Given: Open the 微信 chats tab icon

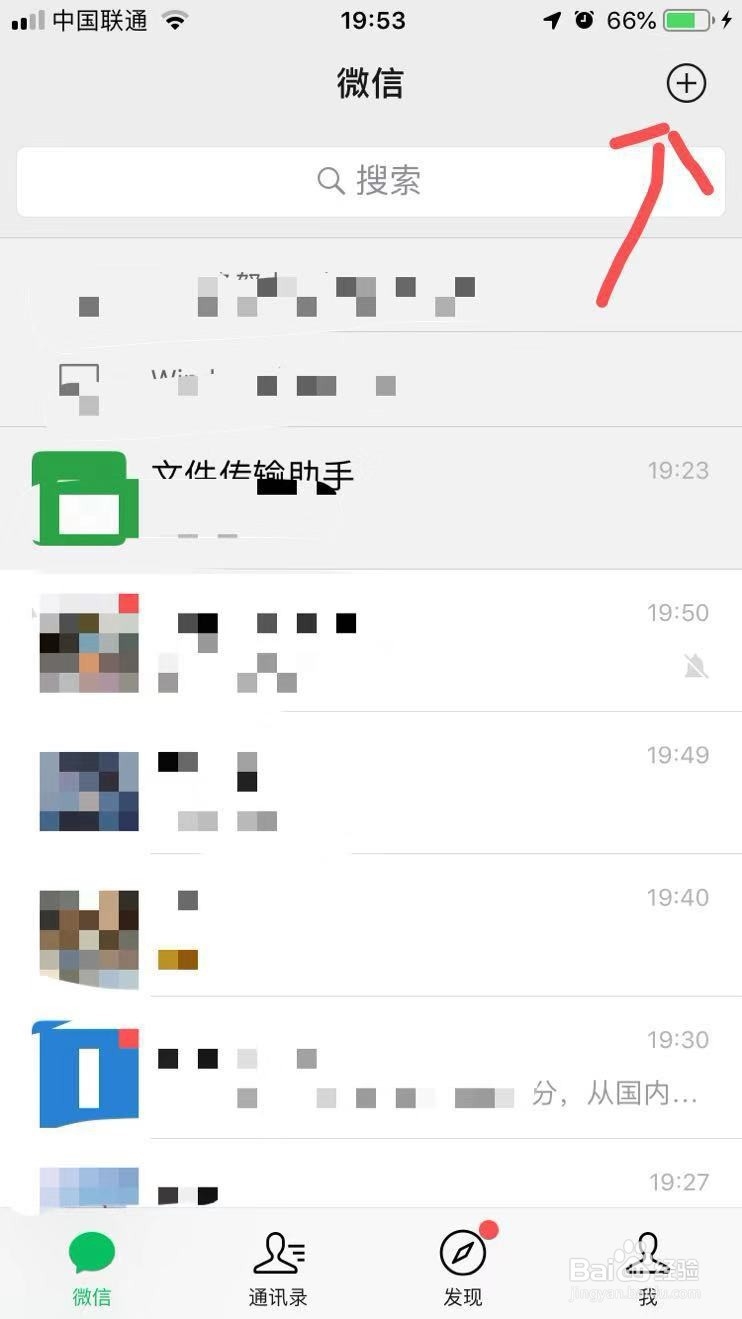Looking at the screenshot, I should tap(91, 1250).
